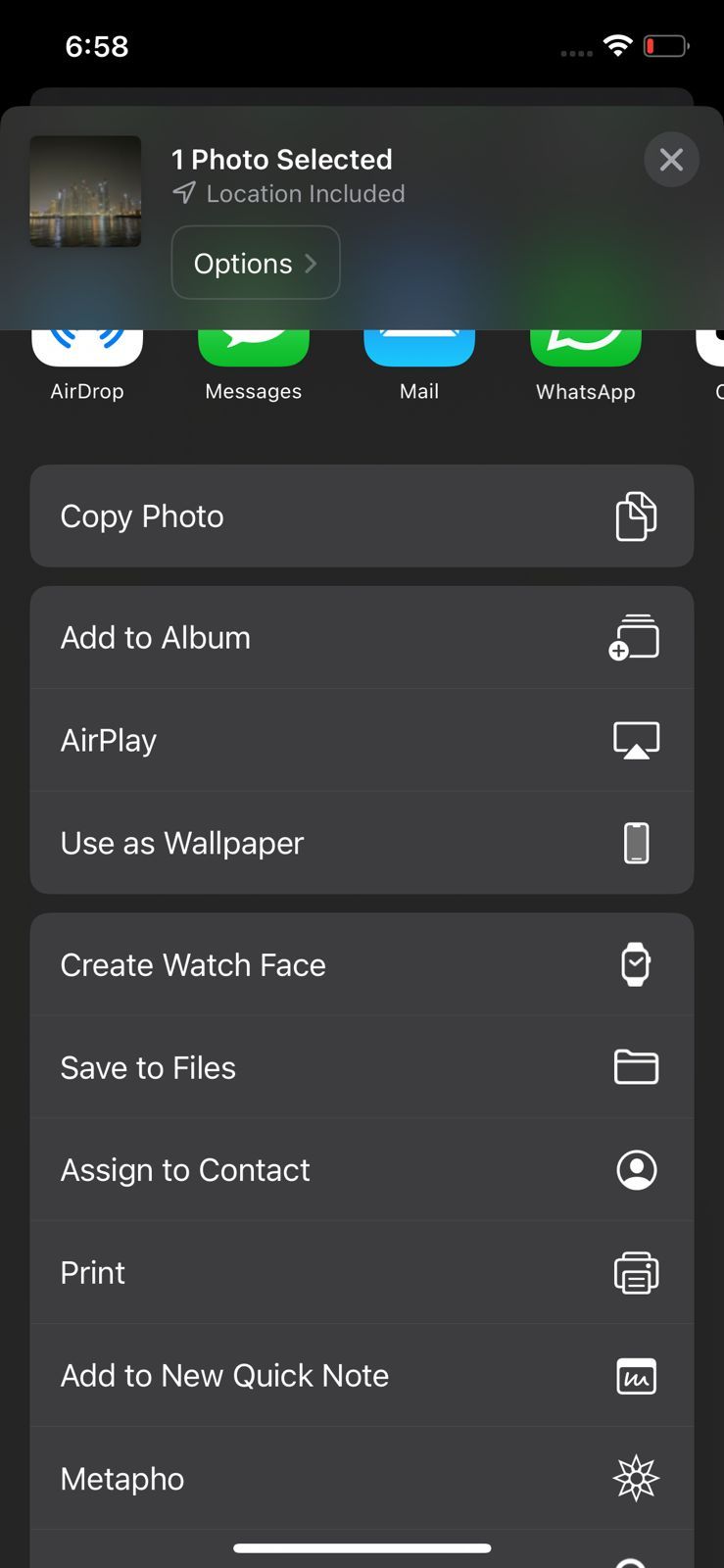Choose Save to Files
The image size is (724, 1568).
pyautogui.click(x=148, y=1067)
